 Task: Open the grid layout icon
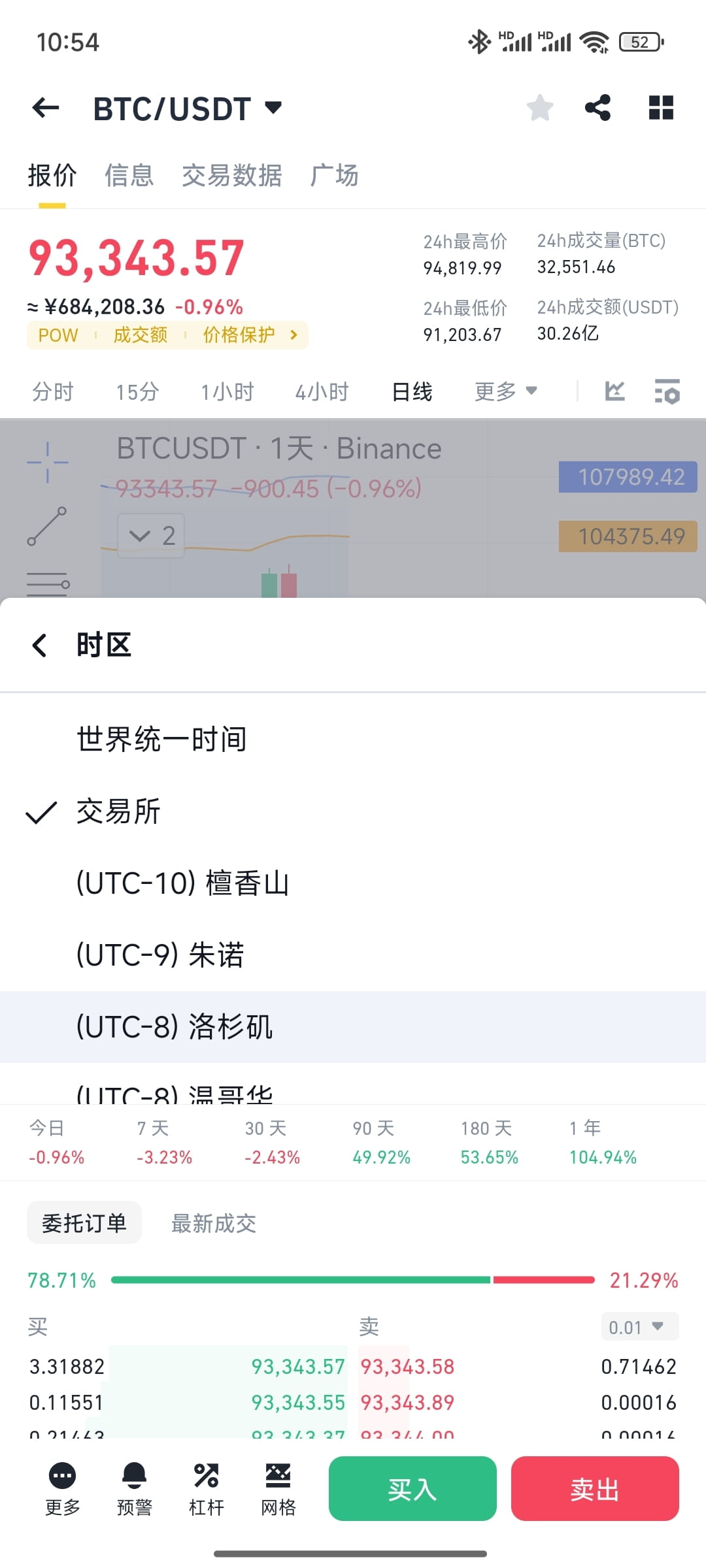[x=661, y=108]
